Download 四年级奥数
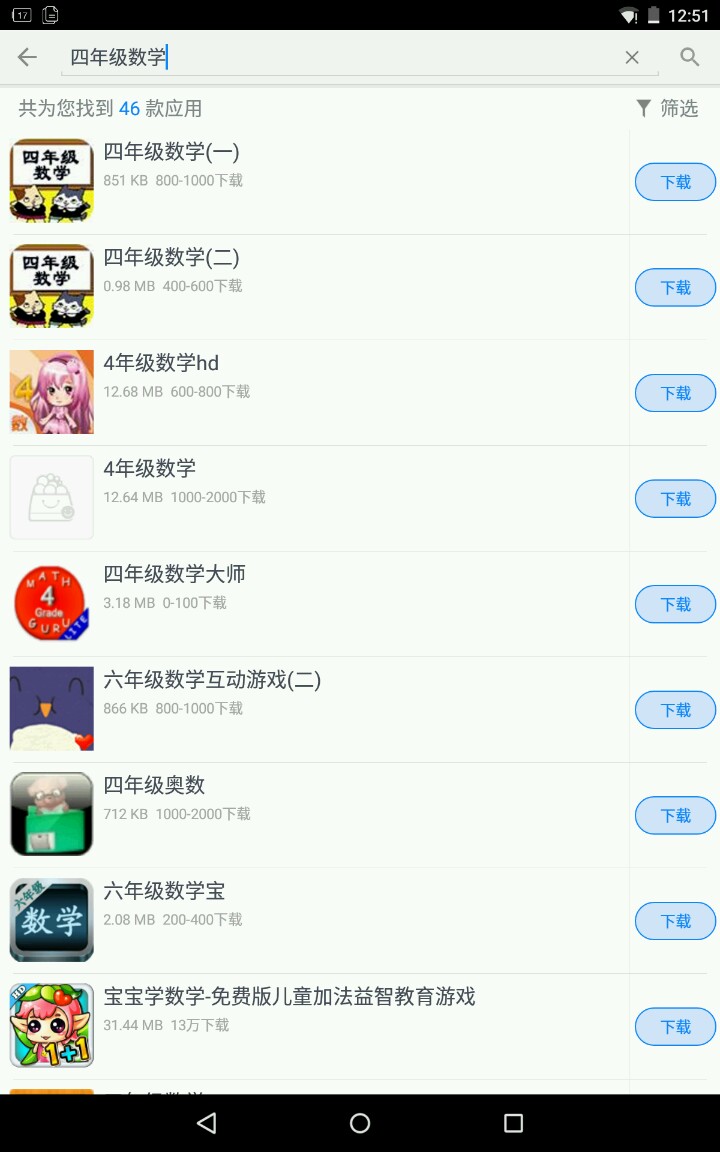The height and width of the screenshot is (1152, 720). click(x=675, y=815)
